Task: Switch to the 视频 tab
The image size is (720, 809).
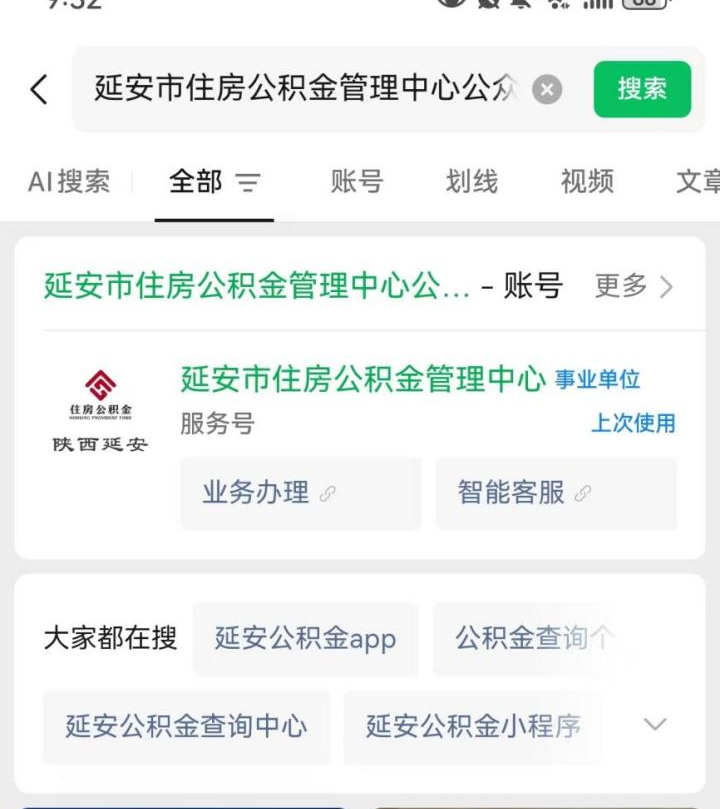Action: click(x=586, y=183)
